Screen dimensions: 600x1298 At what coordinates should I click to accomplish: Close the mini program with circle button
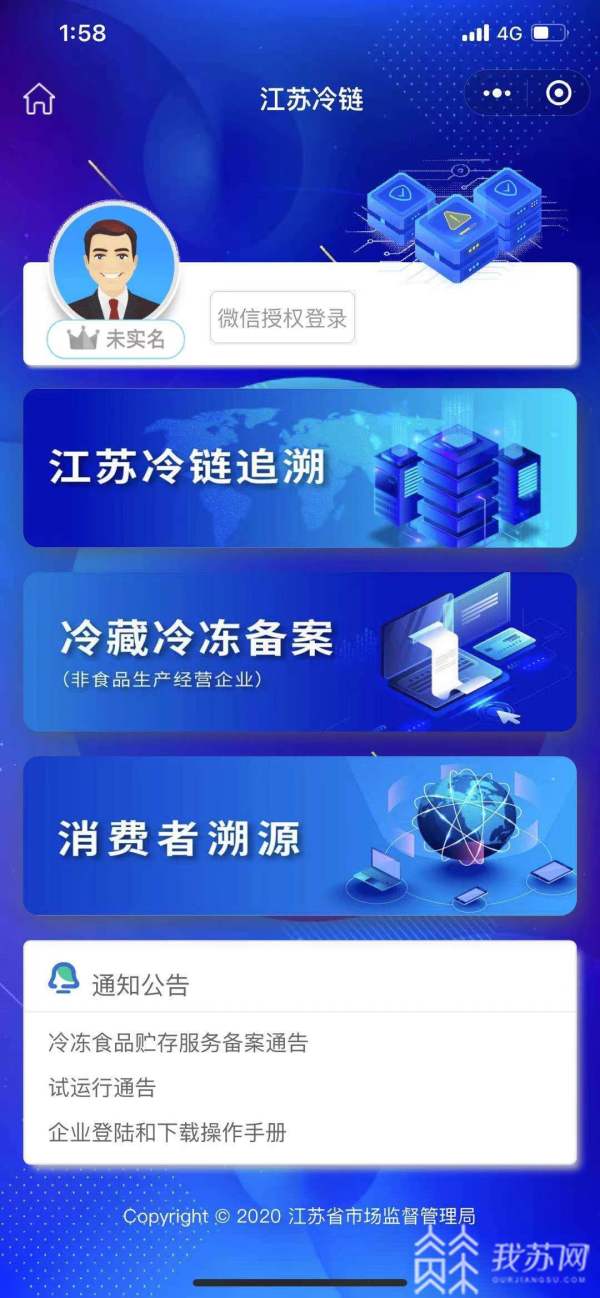point(558,94)
